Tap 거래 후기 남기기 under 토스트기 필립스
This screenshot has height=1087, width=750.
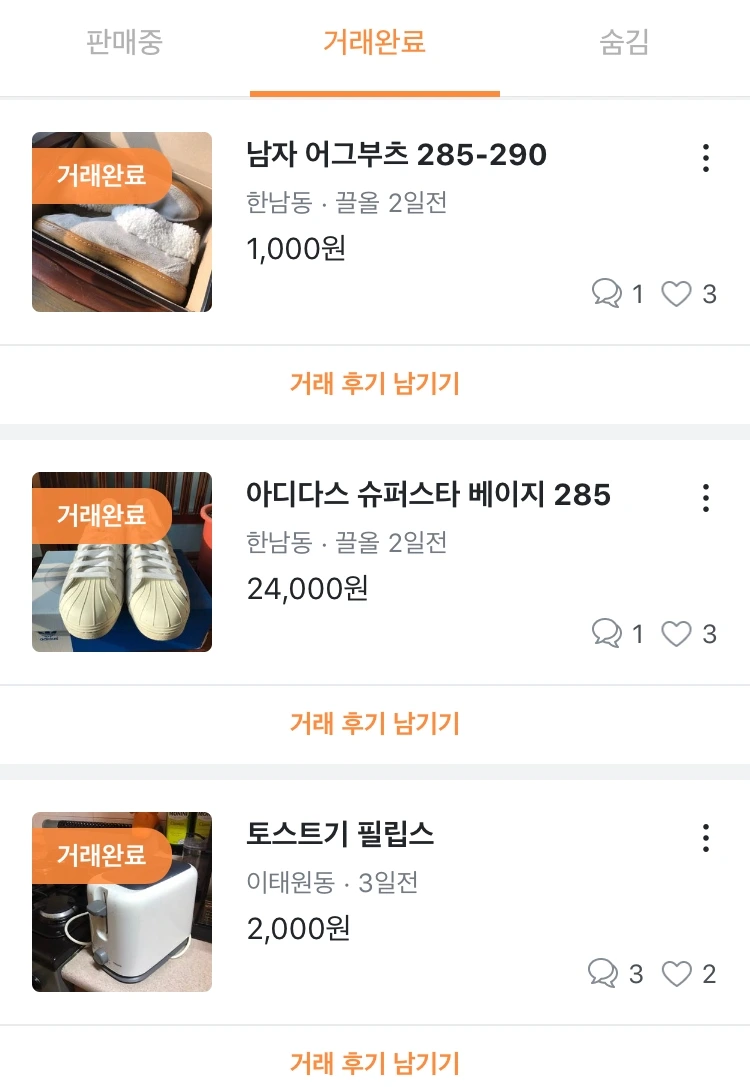click(374, 1062)
